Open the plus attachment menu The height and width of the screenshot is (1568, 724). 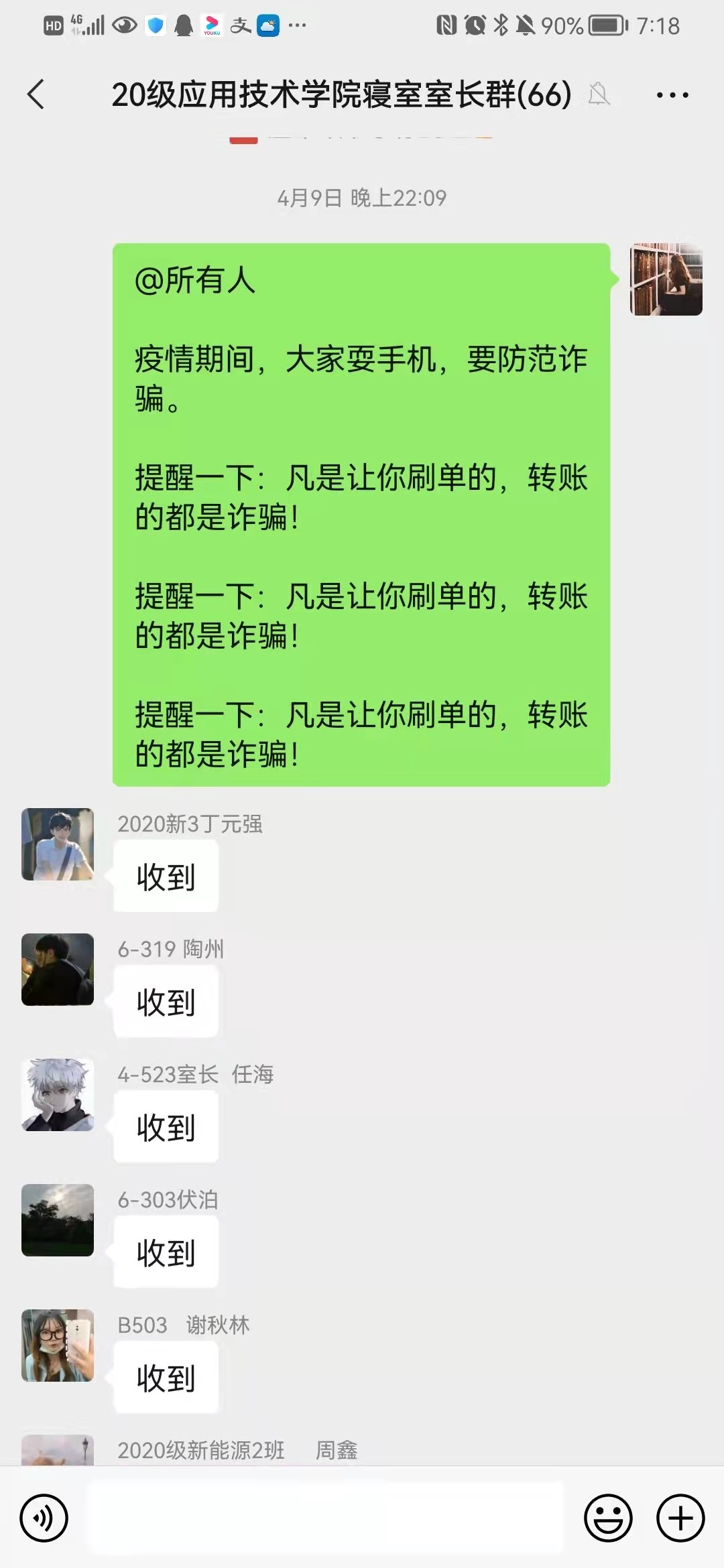pyautogui.click(x=680, y=1518)
